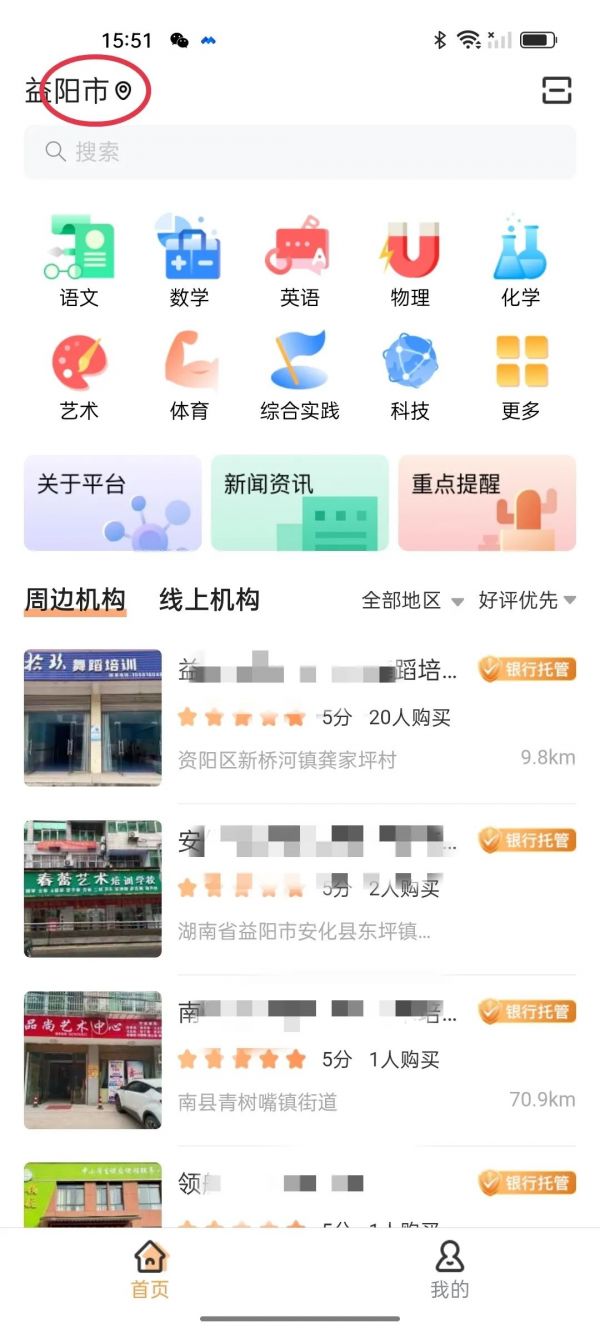Screen dimensions: 600x1333
Task: Open the 化学 subject category
Action: point(520,261)
